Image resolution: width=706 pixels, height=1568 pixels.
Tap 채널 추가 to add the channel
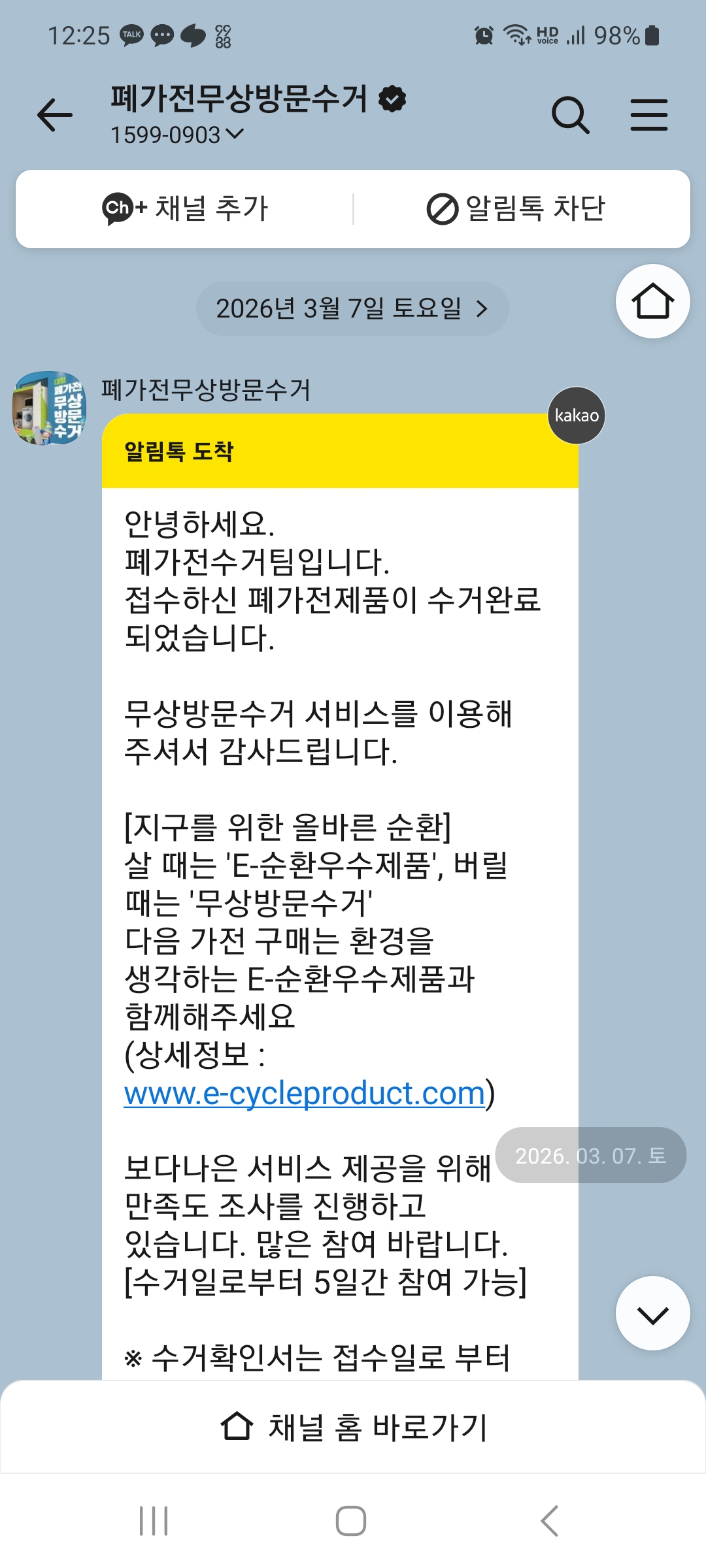click(186, 209)
